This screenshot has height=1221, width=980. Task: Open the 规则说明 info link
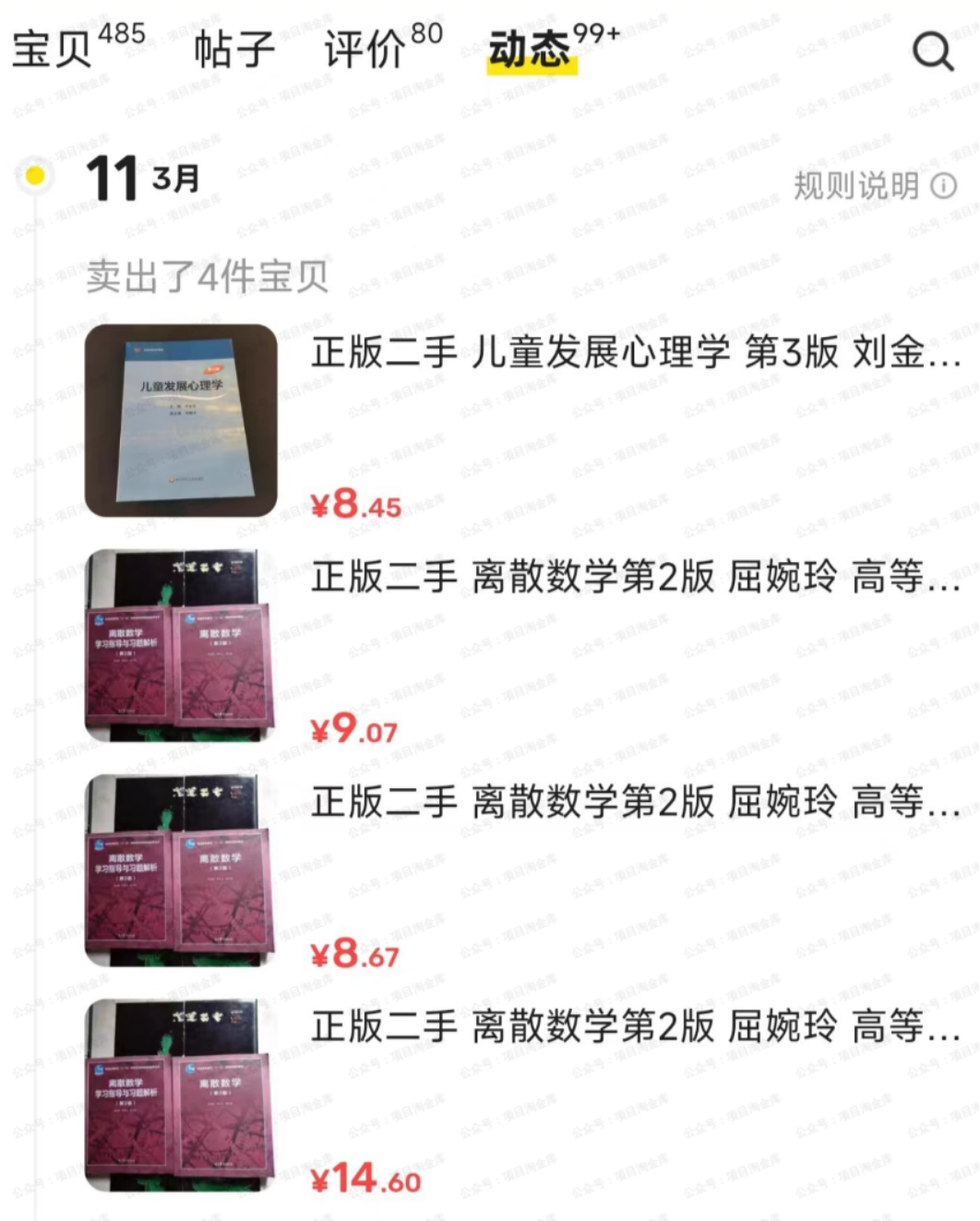874,186
